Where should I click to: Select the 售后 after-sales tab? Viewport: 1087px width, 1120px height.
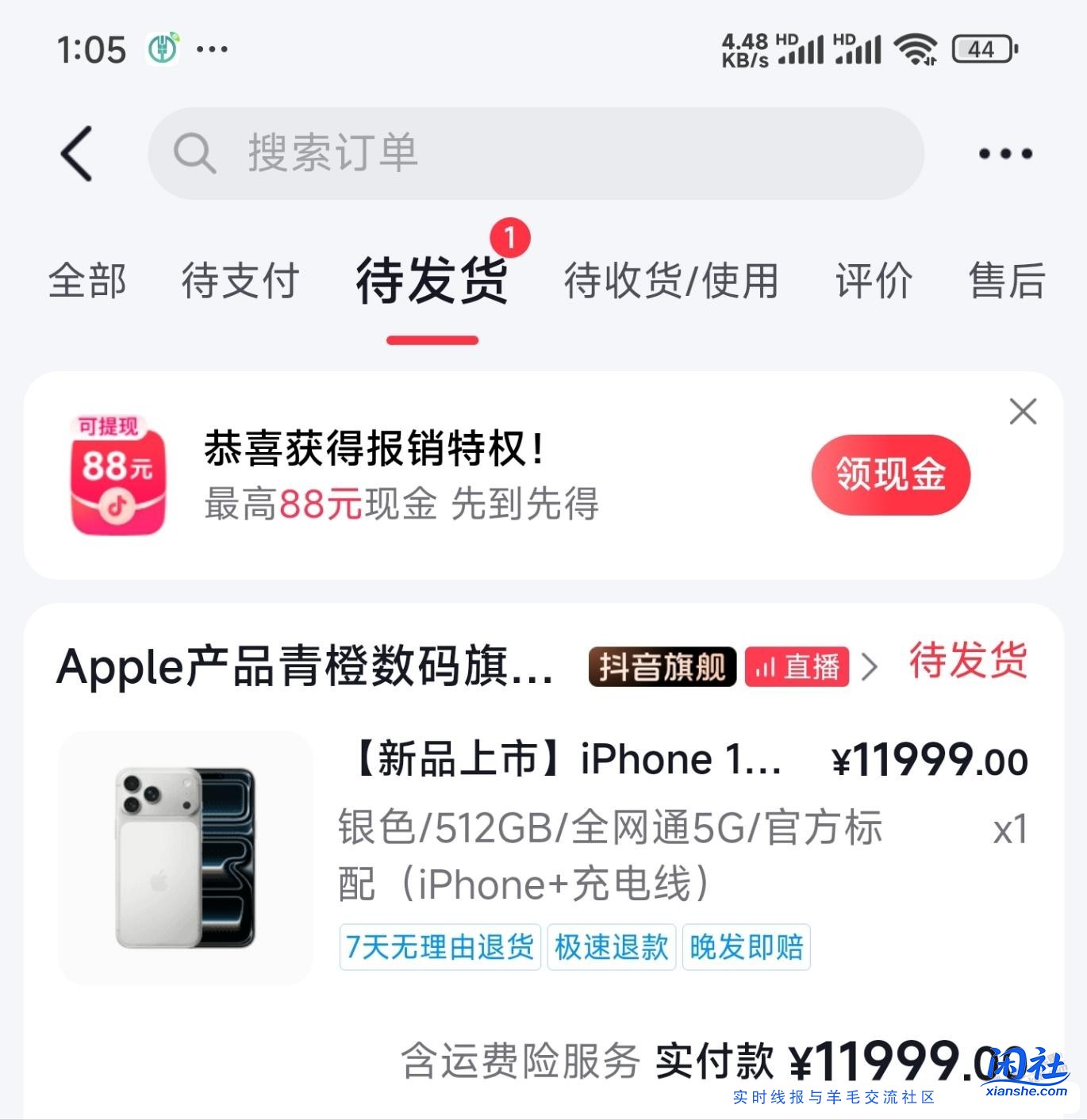pos(1004,281)
